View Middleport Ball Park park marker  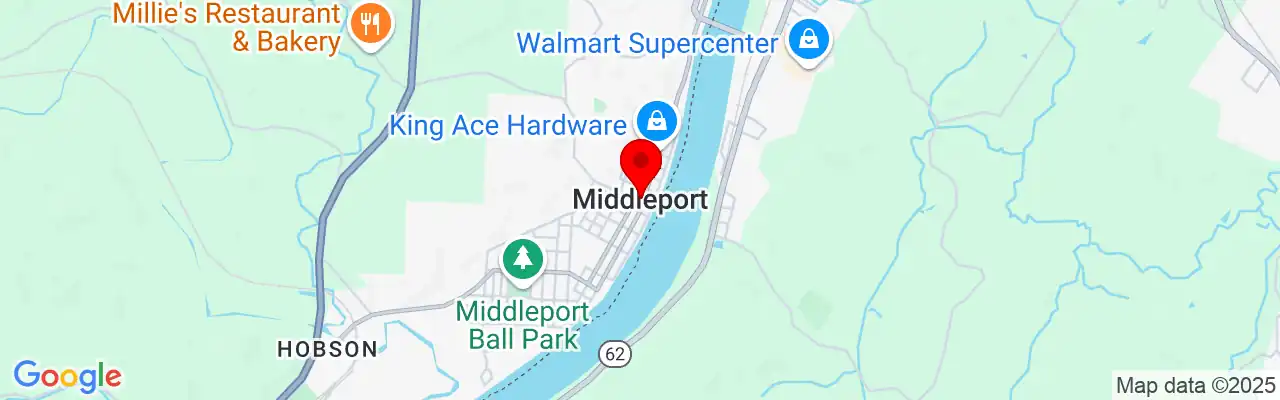(x=521, y=259)
